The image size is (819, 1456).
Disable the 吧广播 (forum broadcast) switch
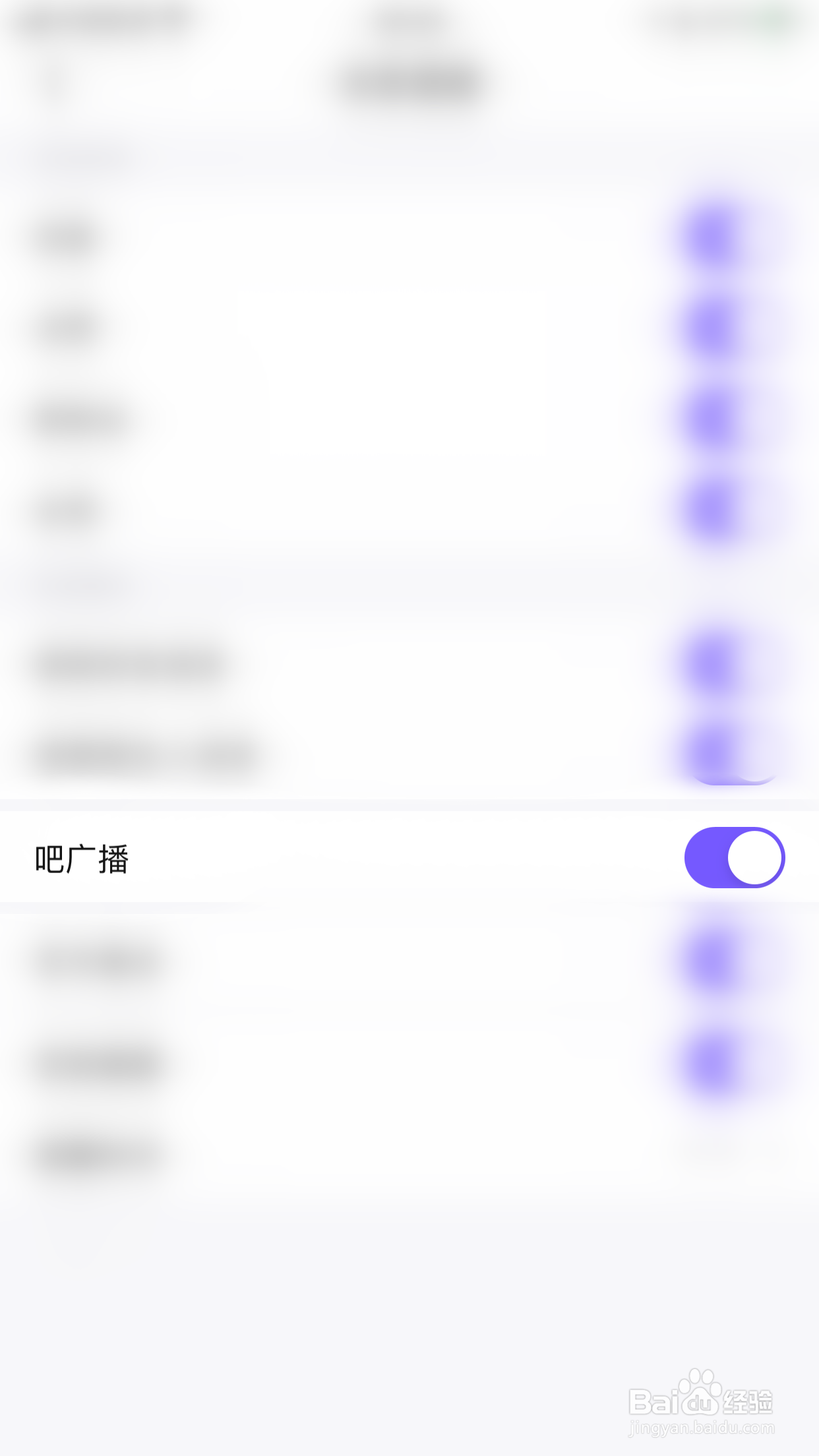(734, 857)
